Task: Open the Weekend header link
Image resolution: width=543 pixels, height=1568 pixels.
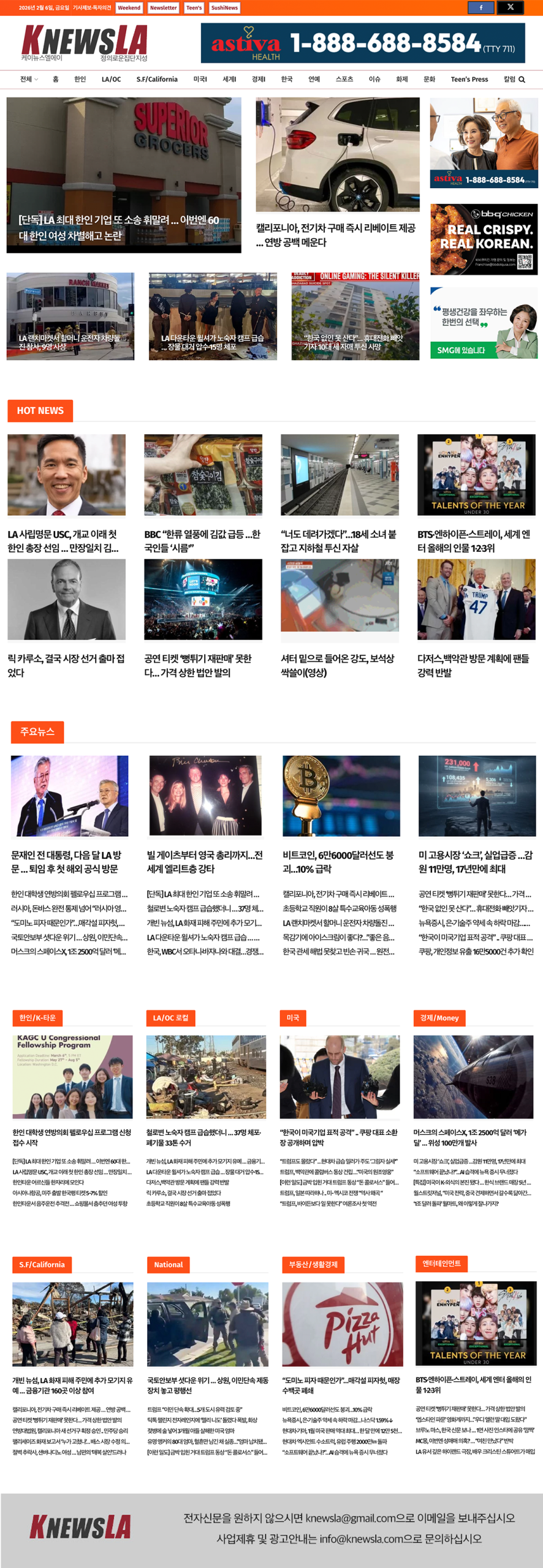Action: coord(129,8)
